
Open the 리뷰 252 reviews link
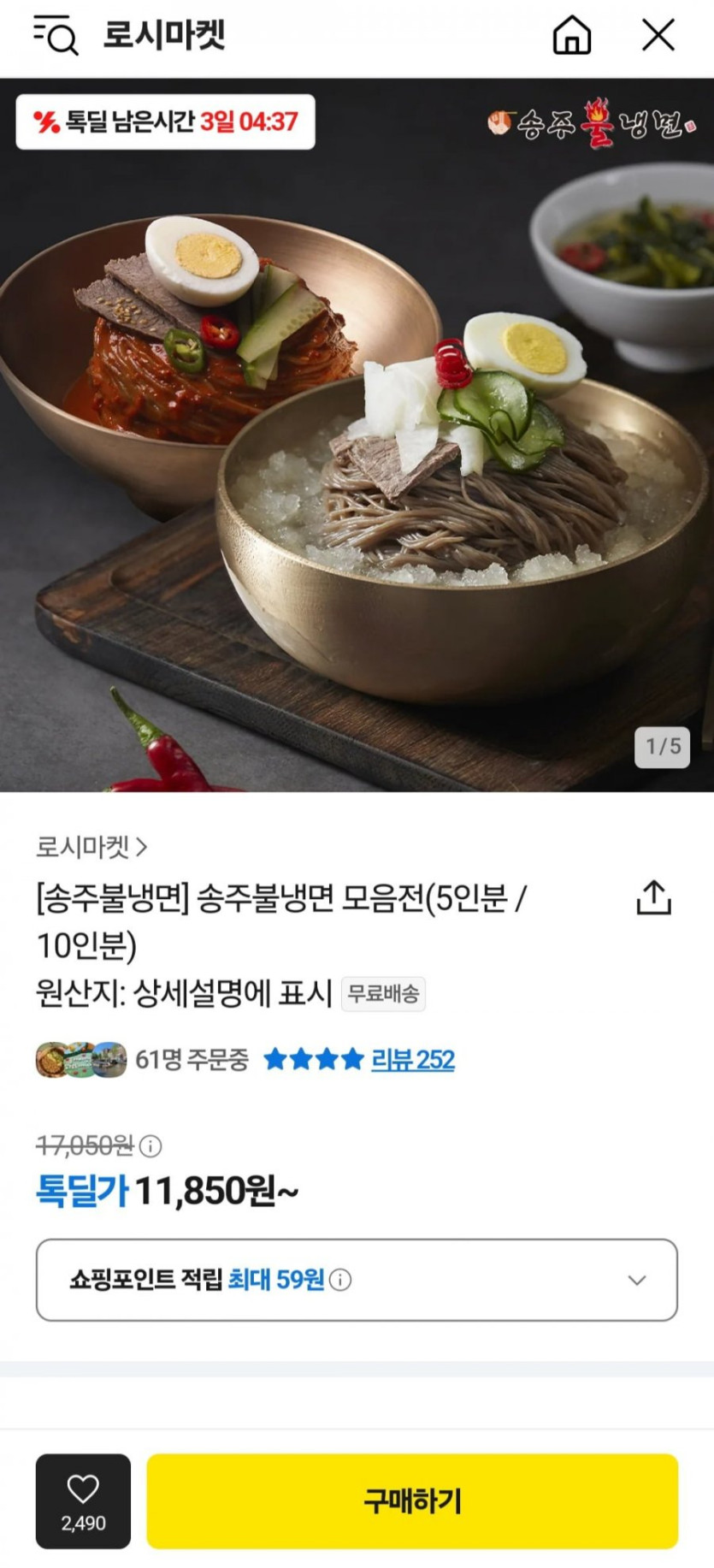point(412,1060)
